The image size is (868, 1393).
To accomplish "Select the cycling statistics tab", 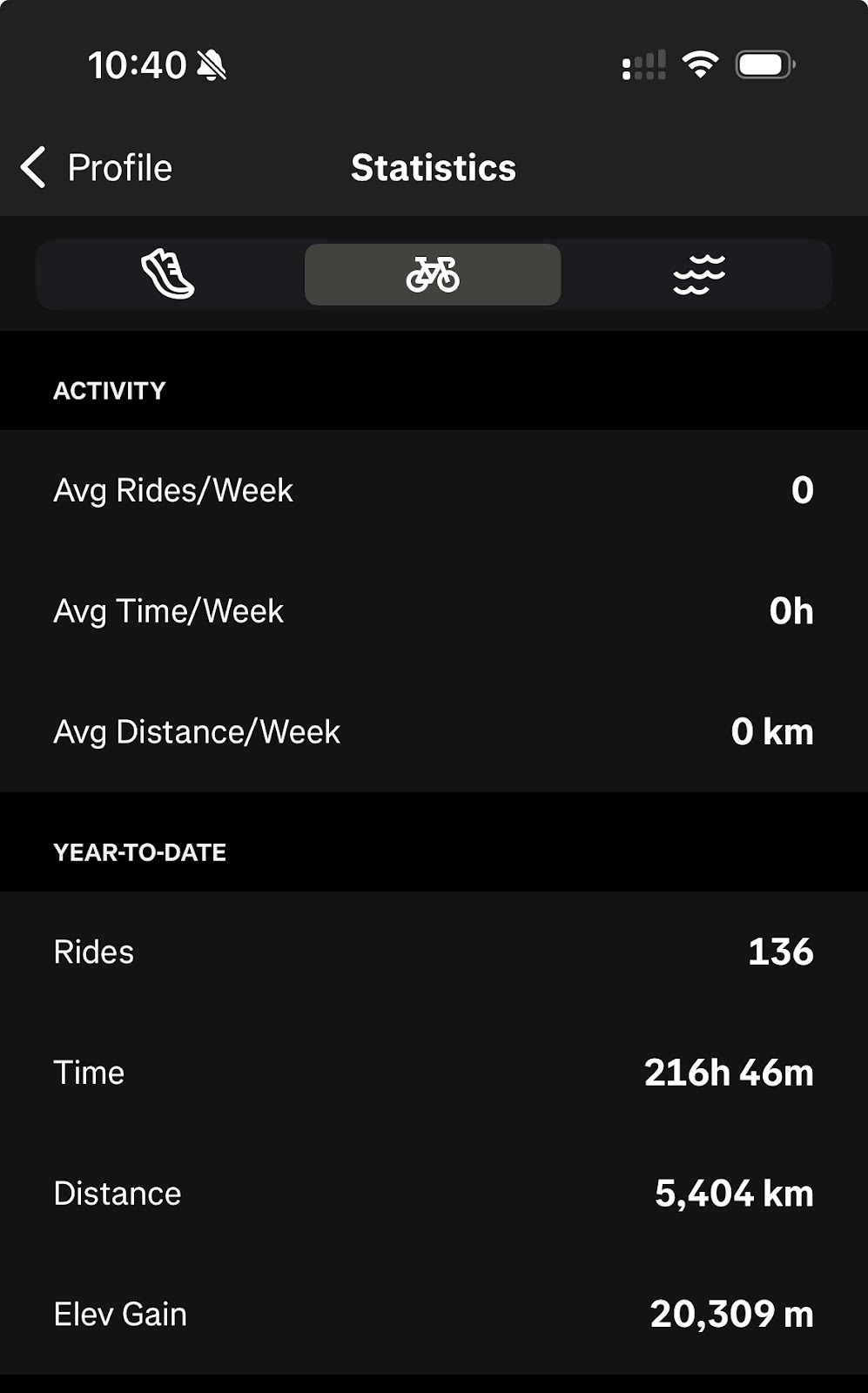I will coord(433,275).
